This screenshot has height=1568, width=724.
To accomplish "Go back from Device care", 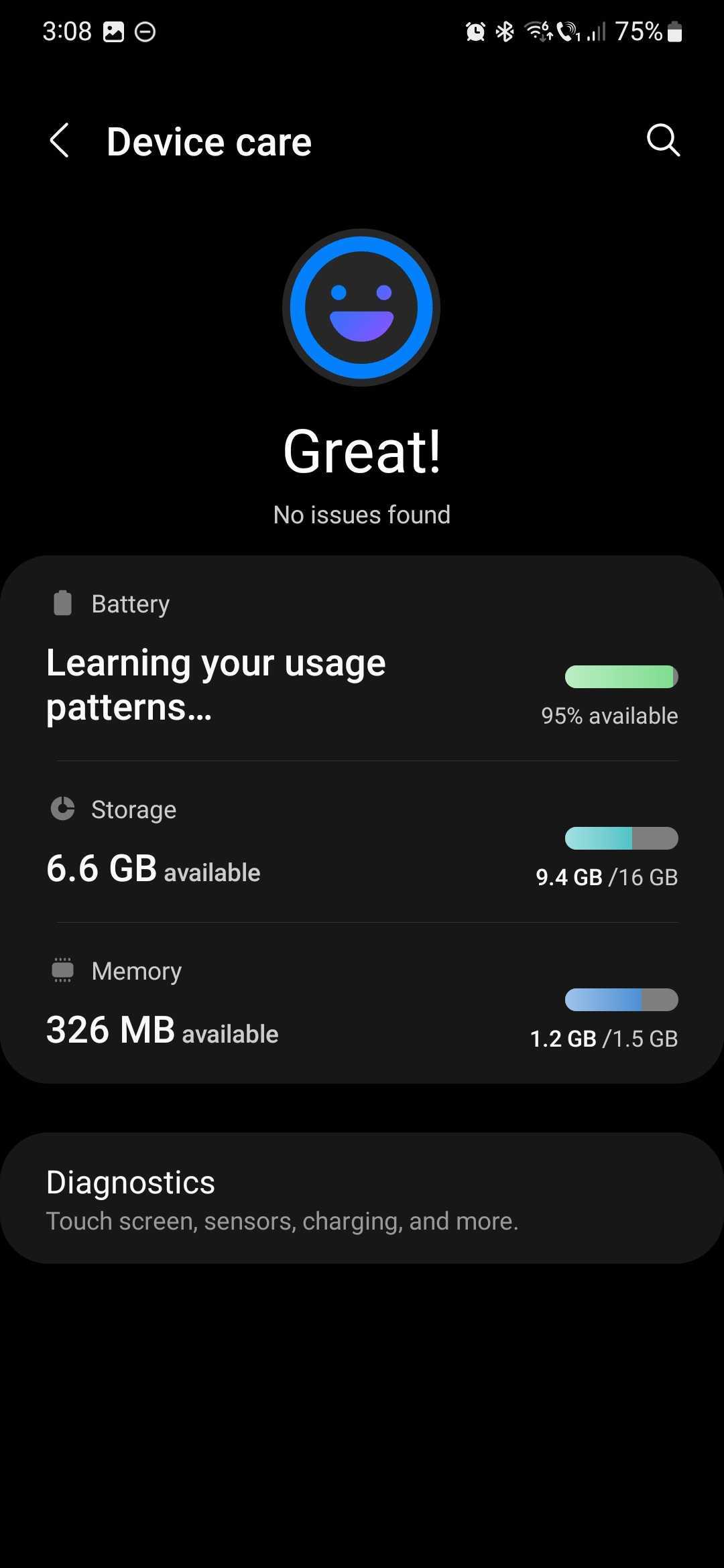I will point(59,141).
